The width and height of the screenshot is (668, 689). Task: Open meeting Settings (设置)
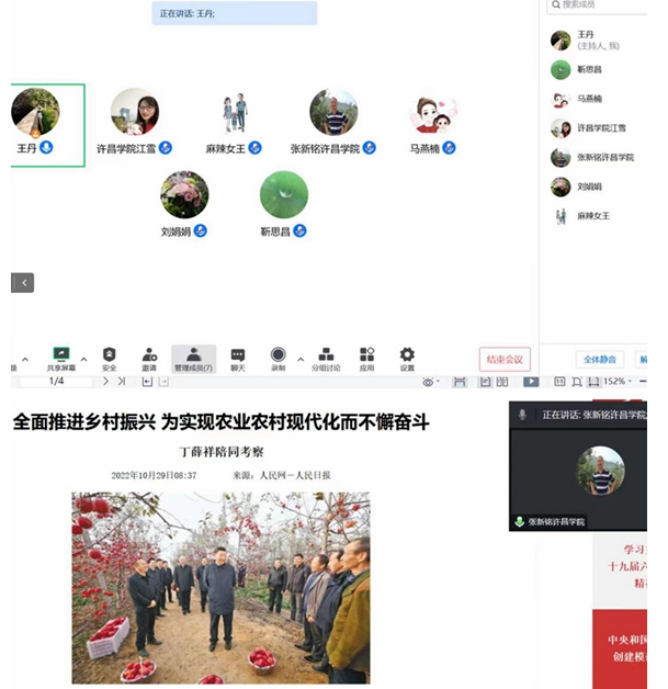(407, 358)
